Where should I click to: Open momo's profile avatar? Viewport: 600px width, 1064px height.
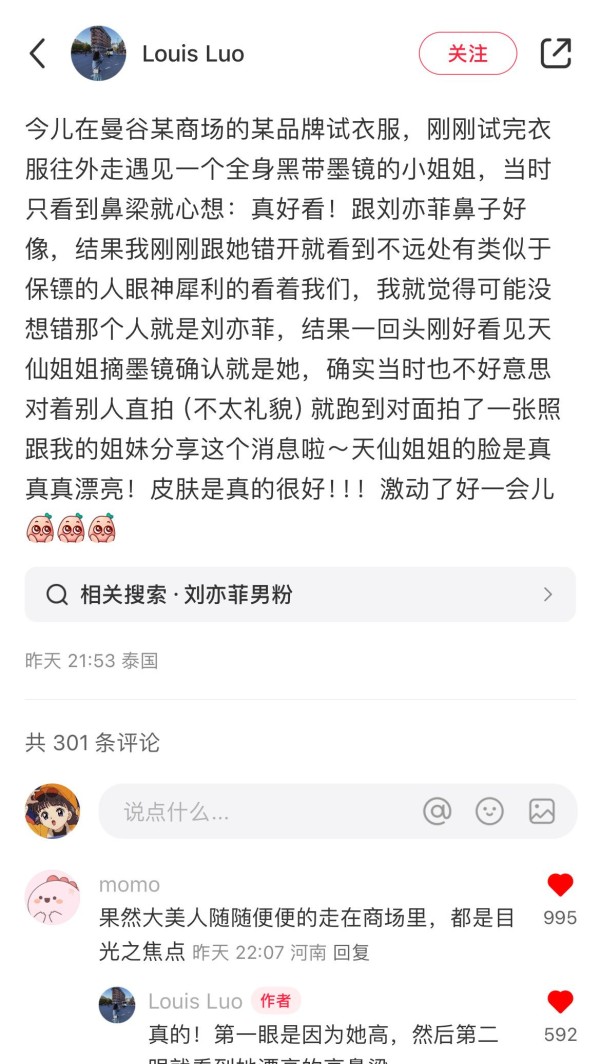point(52,897)
